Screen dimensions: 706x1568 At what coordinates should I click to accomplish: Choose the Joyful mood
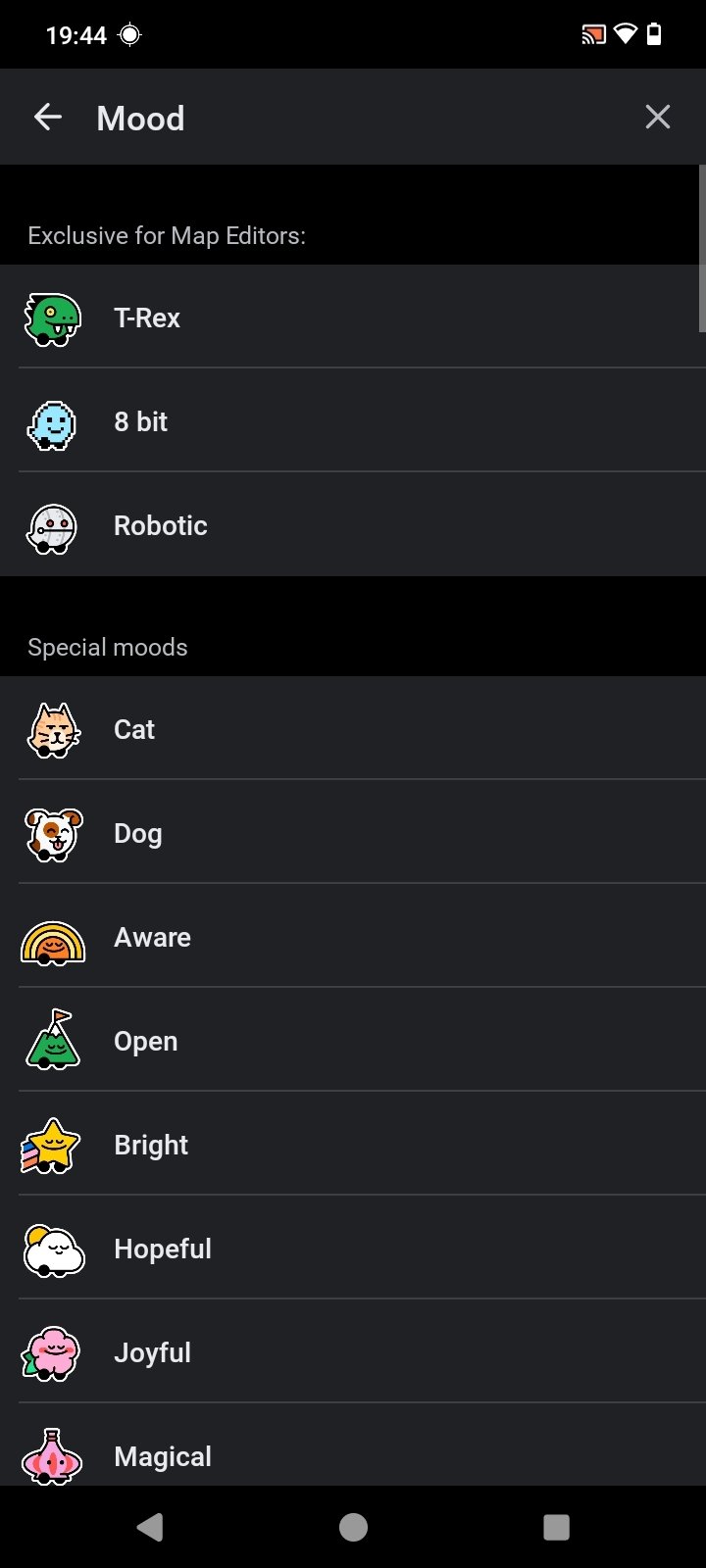click(353, 1352)
